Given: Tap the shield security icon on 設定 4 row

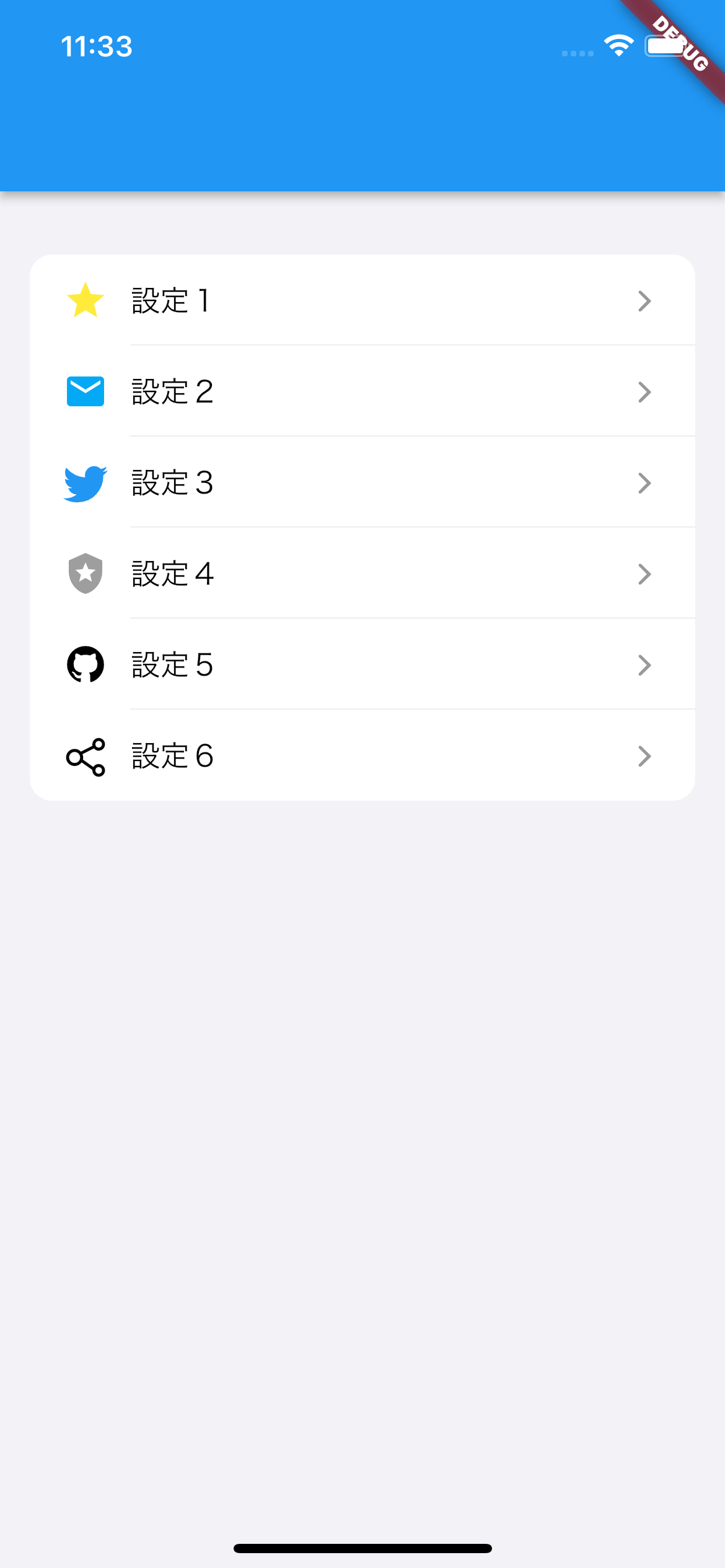Looking at the screenshot, I should 84,573.
